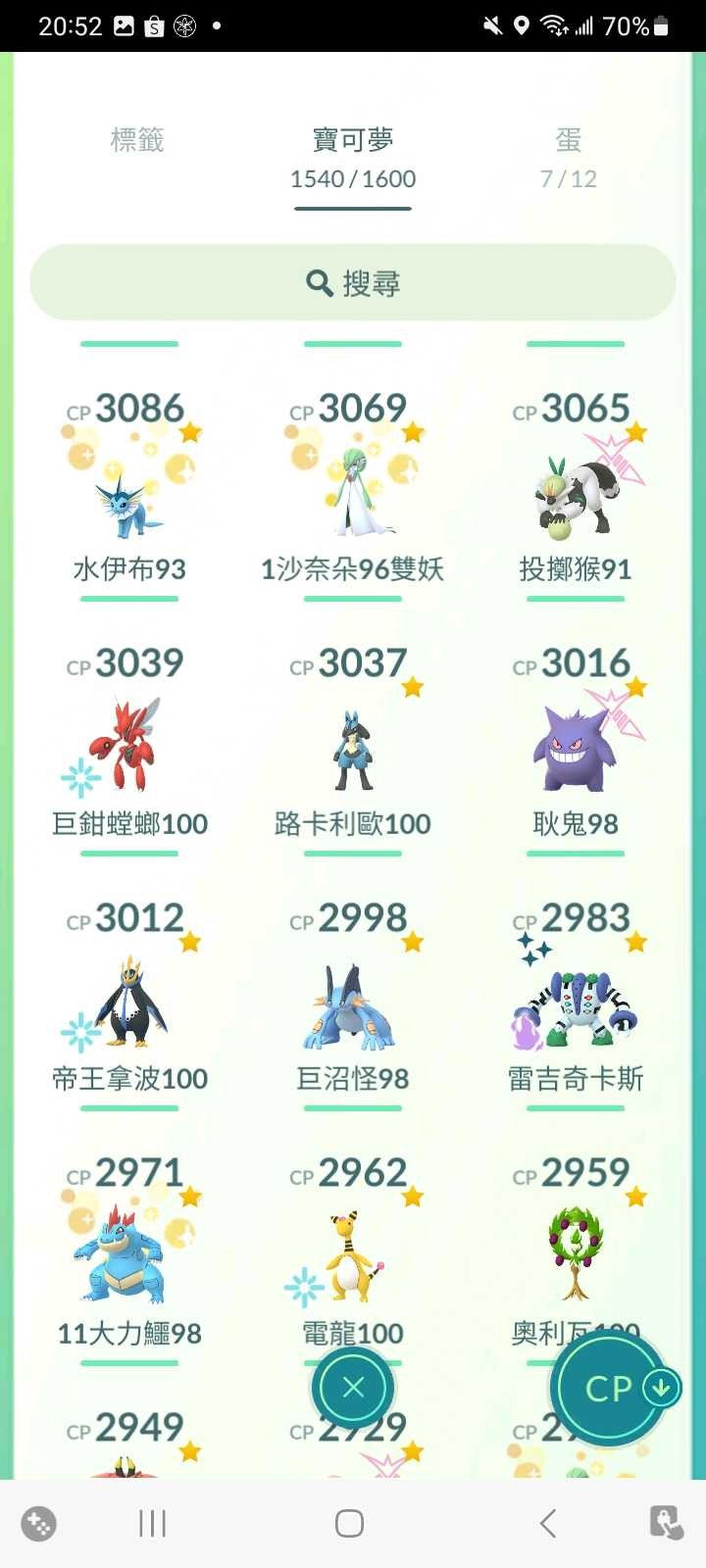Select the 水伊布93 thumbnail
Screen dimensions: 706x1568
tap(127, 490)
